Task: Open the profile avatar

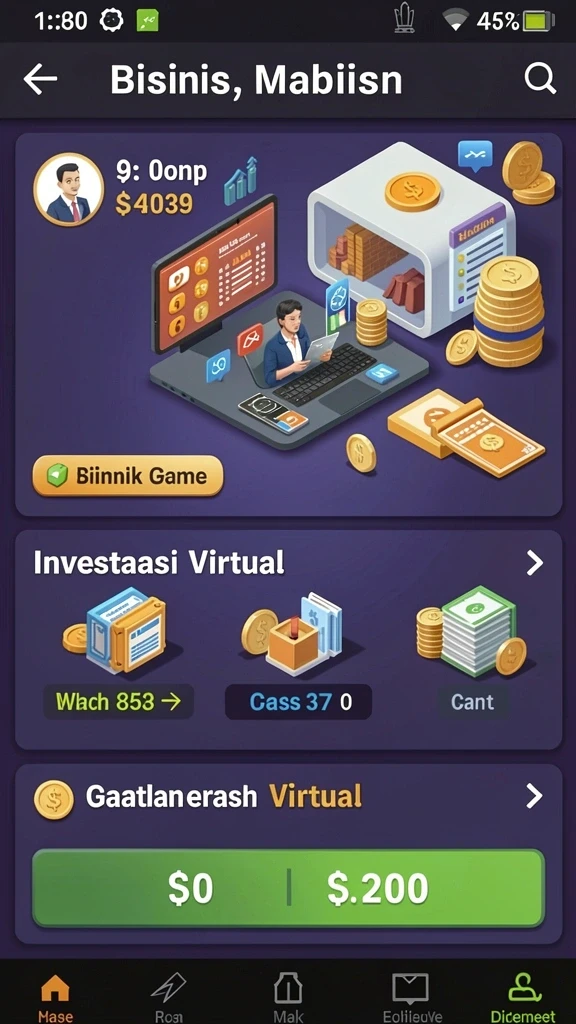Action: [69, 189]
